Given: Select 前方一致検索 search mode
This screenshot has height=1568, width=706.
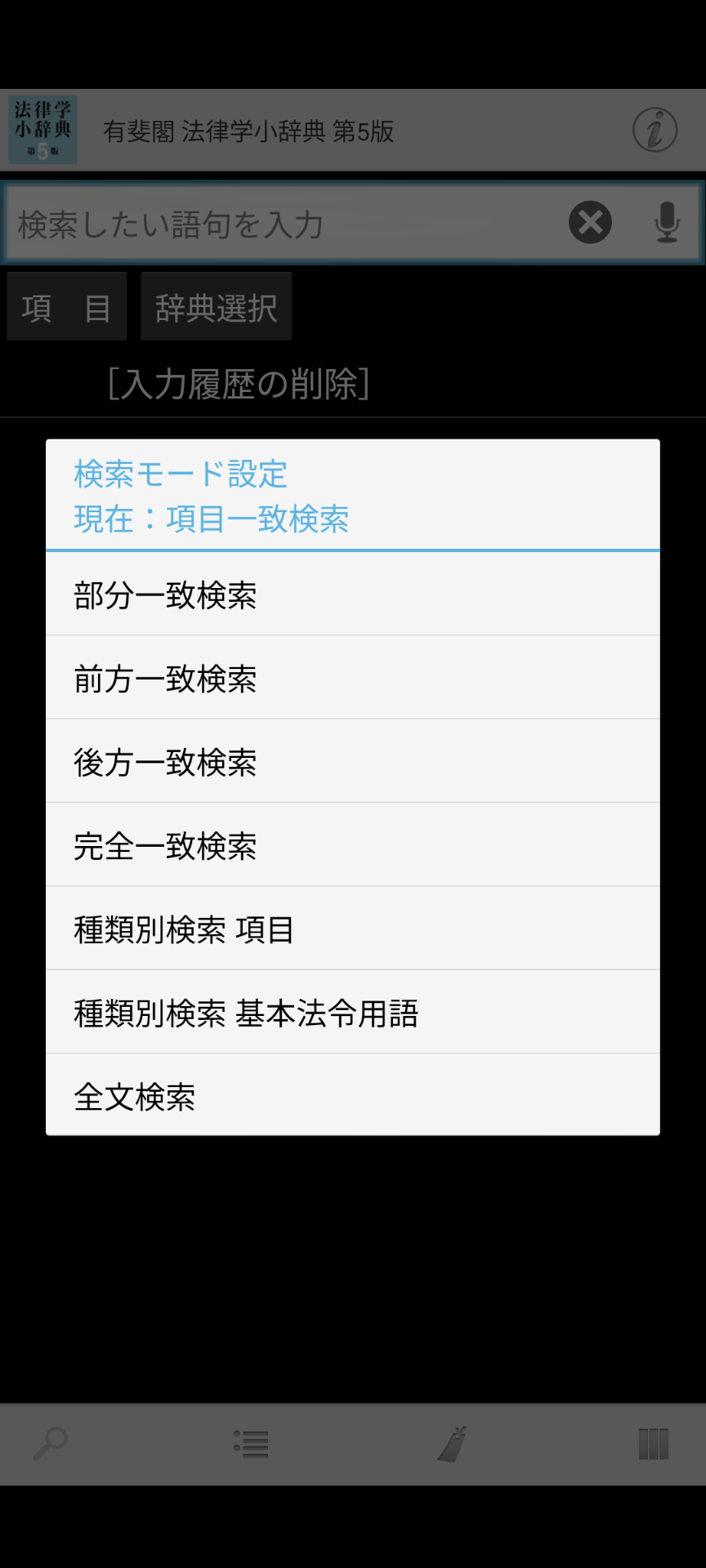Looking at the screenshot, I should click(352, 677).
